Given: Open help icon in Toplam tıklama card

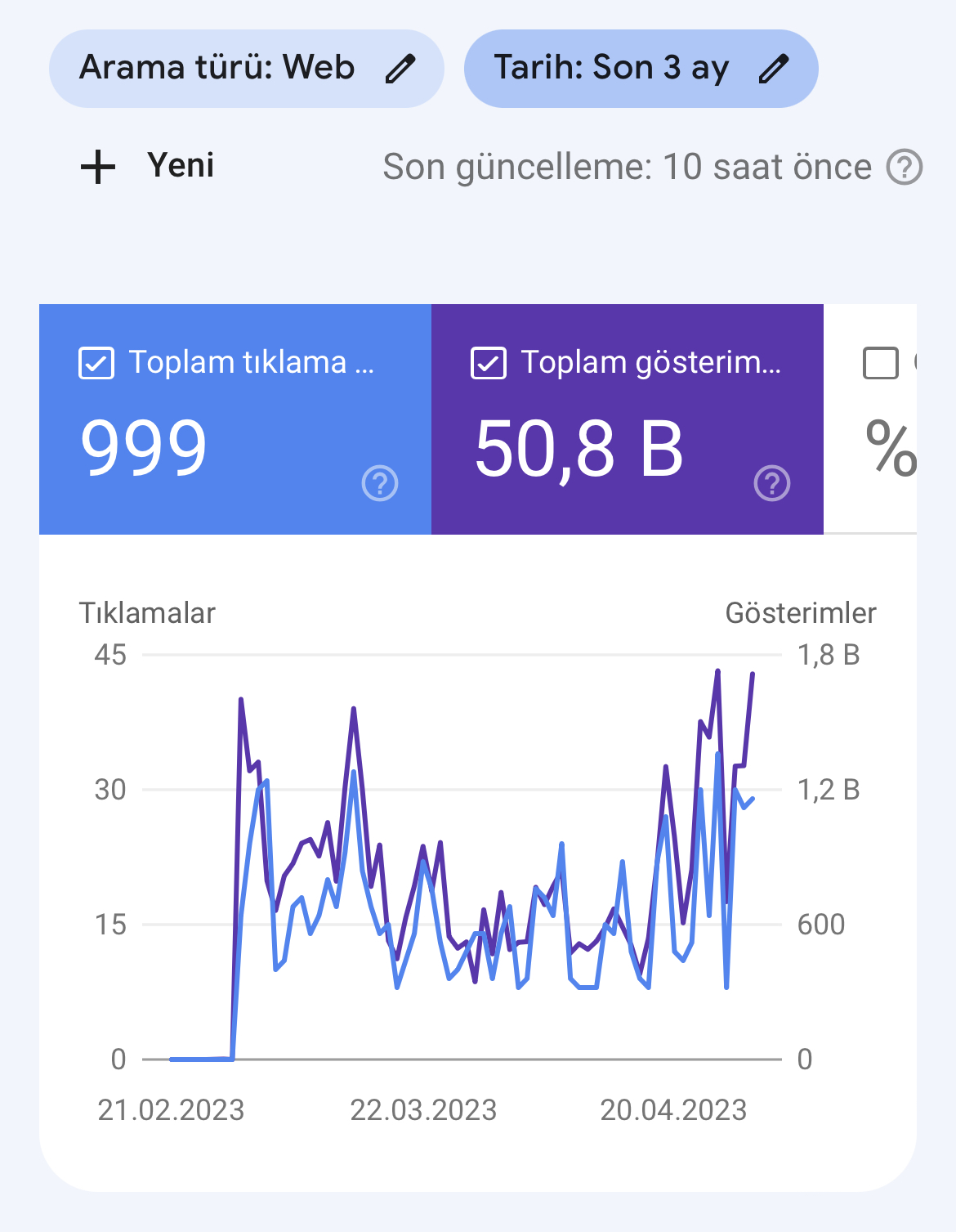Looking at the screenshot, I should [x=380, y=483].
